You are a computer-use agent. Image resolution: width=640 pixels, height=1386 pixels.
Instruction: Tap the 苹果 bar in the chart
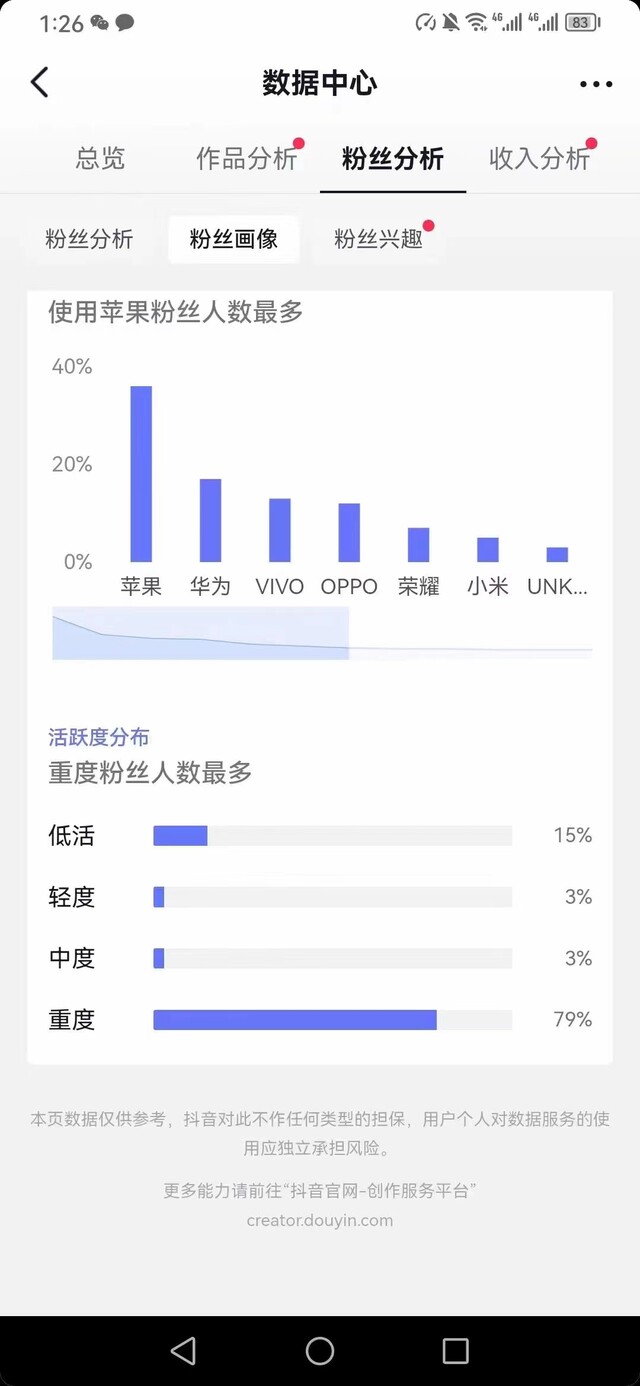[141, 474]
